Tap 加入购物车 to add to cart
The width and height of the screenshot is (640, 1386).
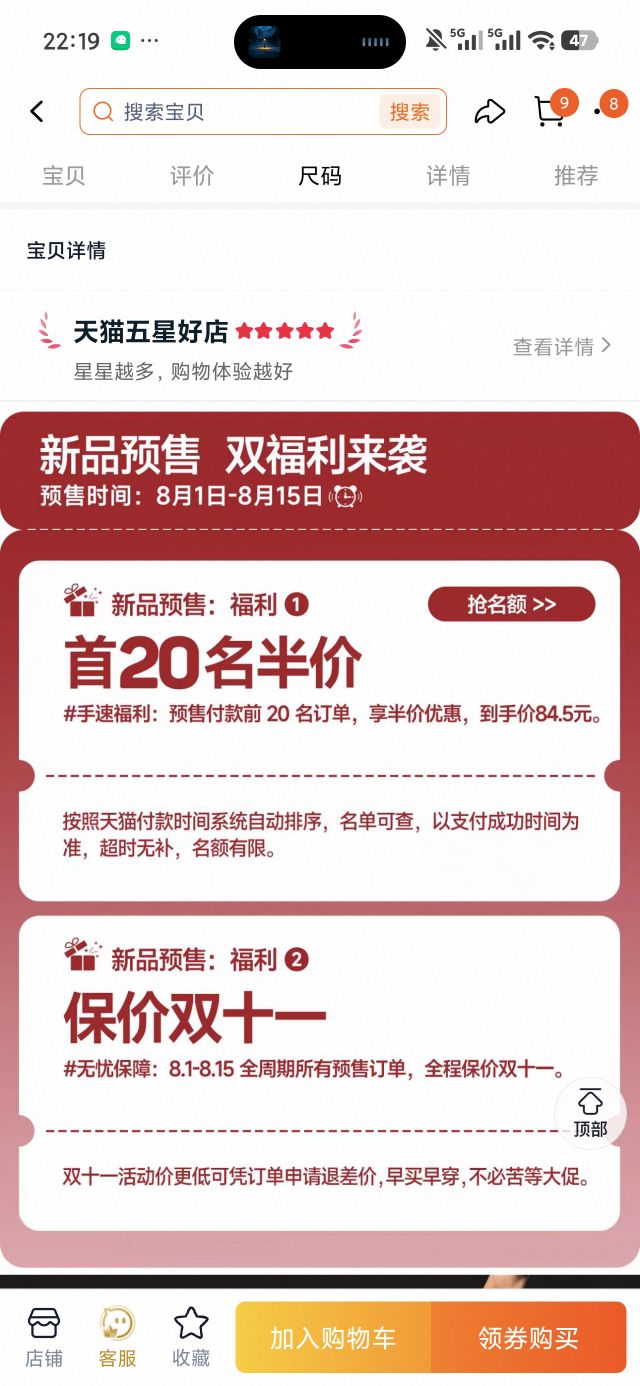coord(333,1337)
